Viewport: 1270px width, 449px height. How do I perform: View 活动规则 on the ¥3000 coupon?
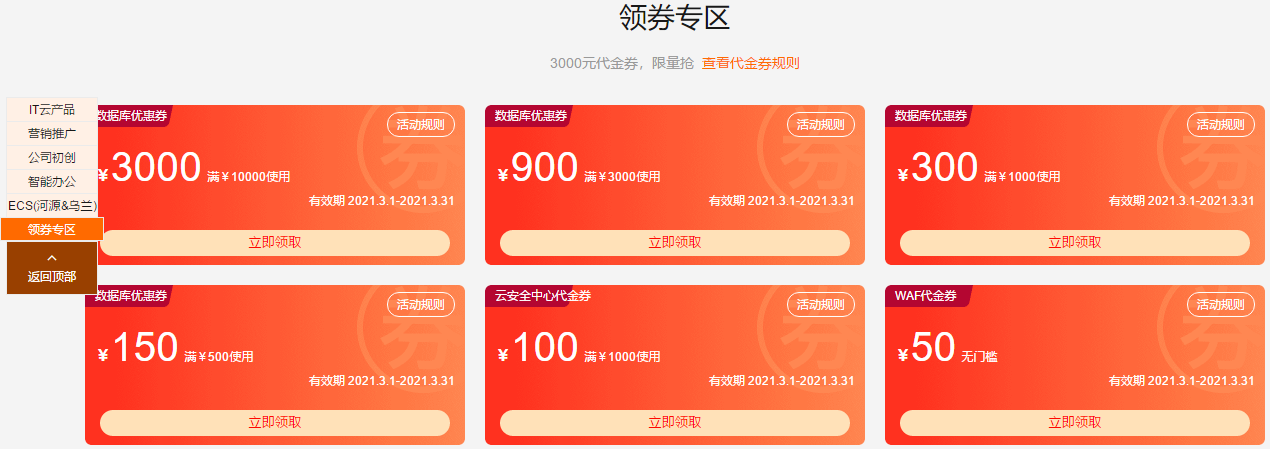[x=421, y=125]
